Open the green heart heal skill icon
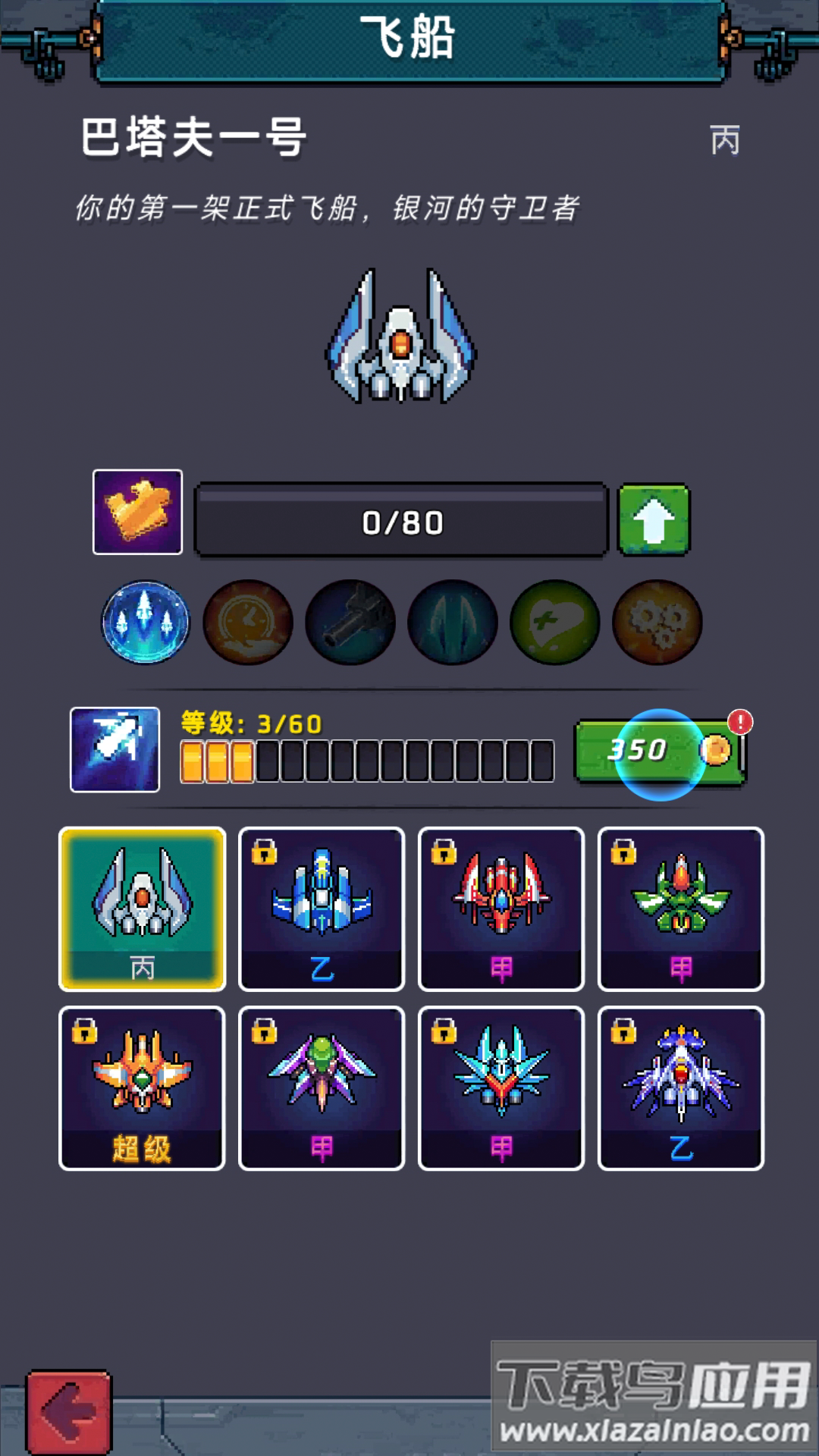819x1456 pixels. (x=555, y=623)
